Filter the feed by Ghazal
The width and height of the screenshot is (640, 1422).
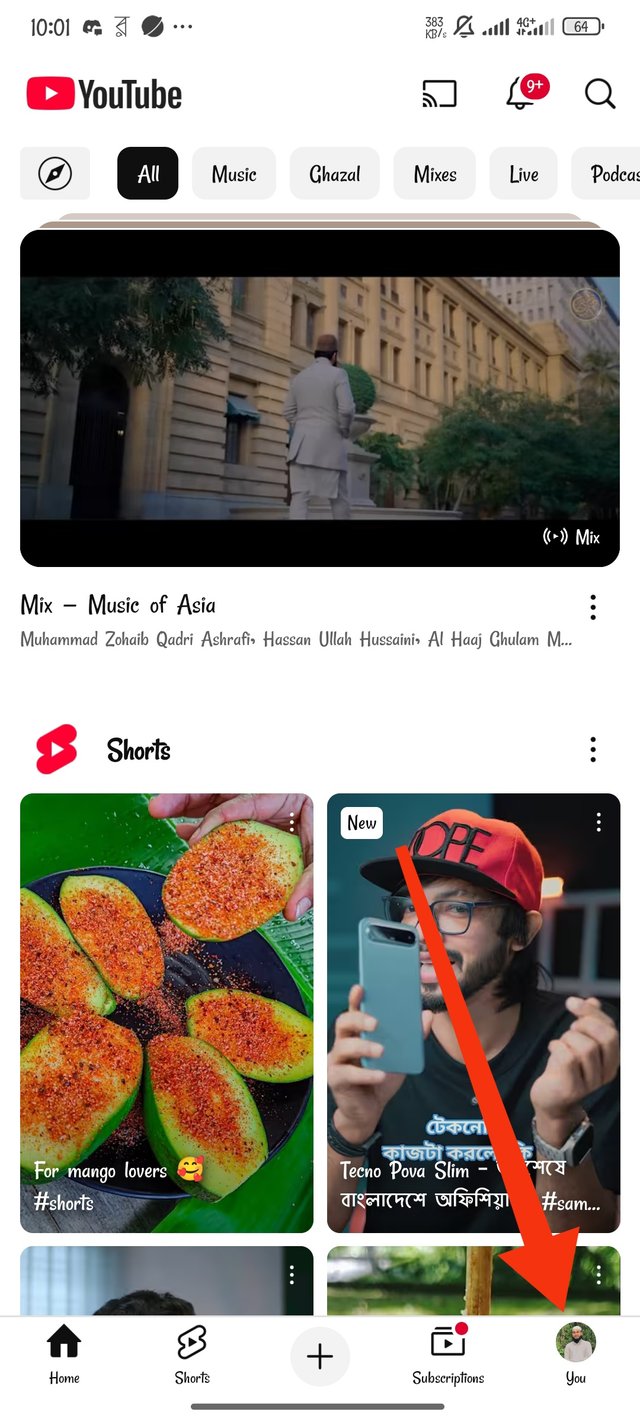335,174
